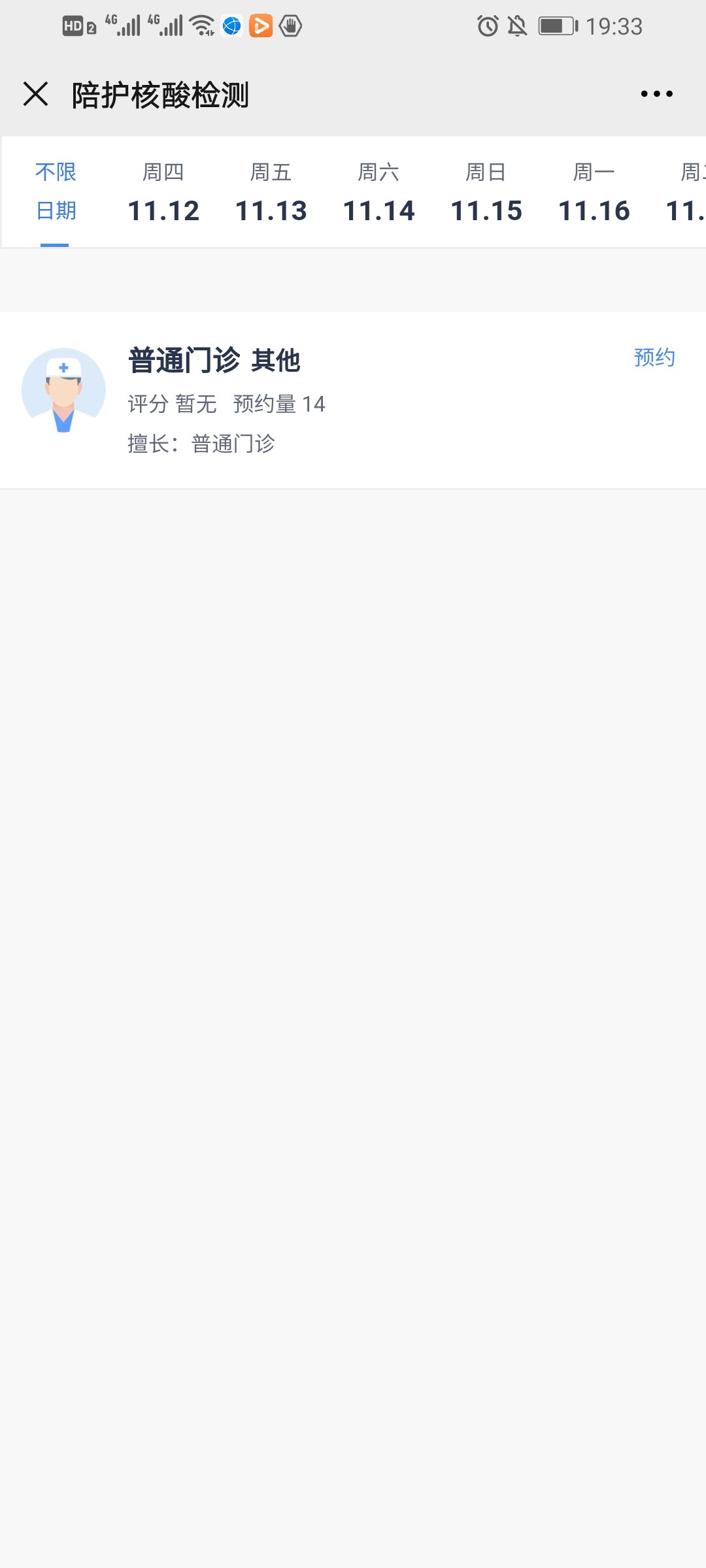Pick the 周日 11.15 date
Viewport: 706px width, 1568px height.
tap(486, 193)
